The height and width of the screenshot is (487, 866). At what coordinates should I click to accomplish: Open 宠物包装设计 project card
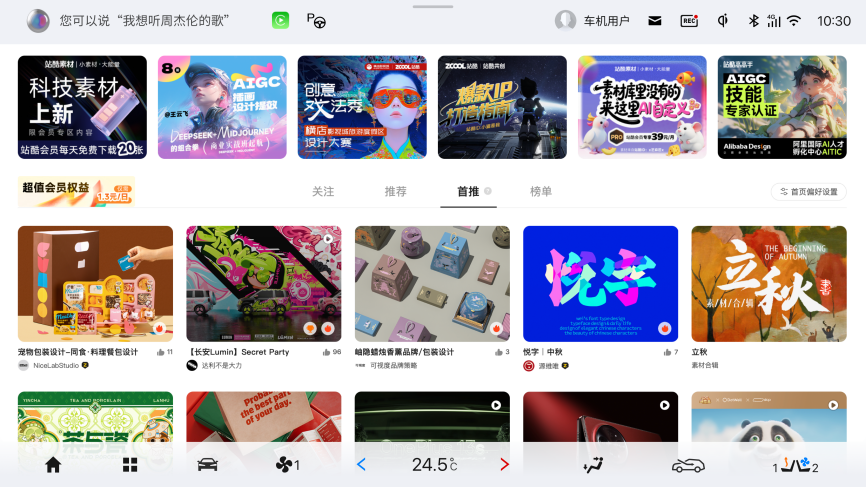click(x=95, y=284)
